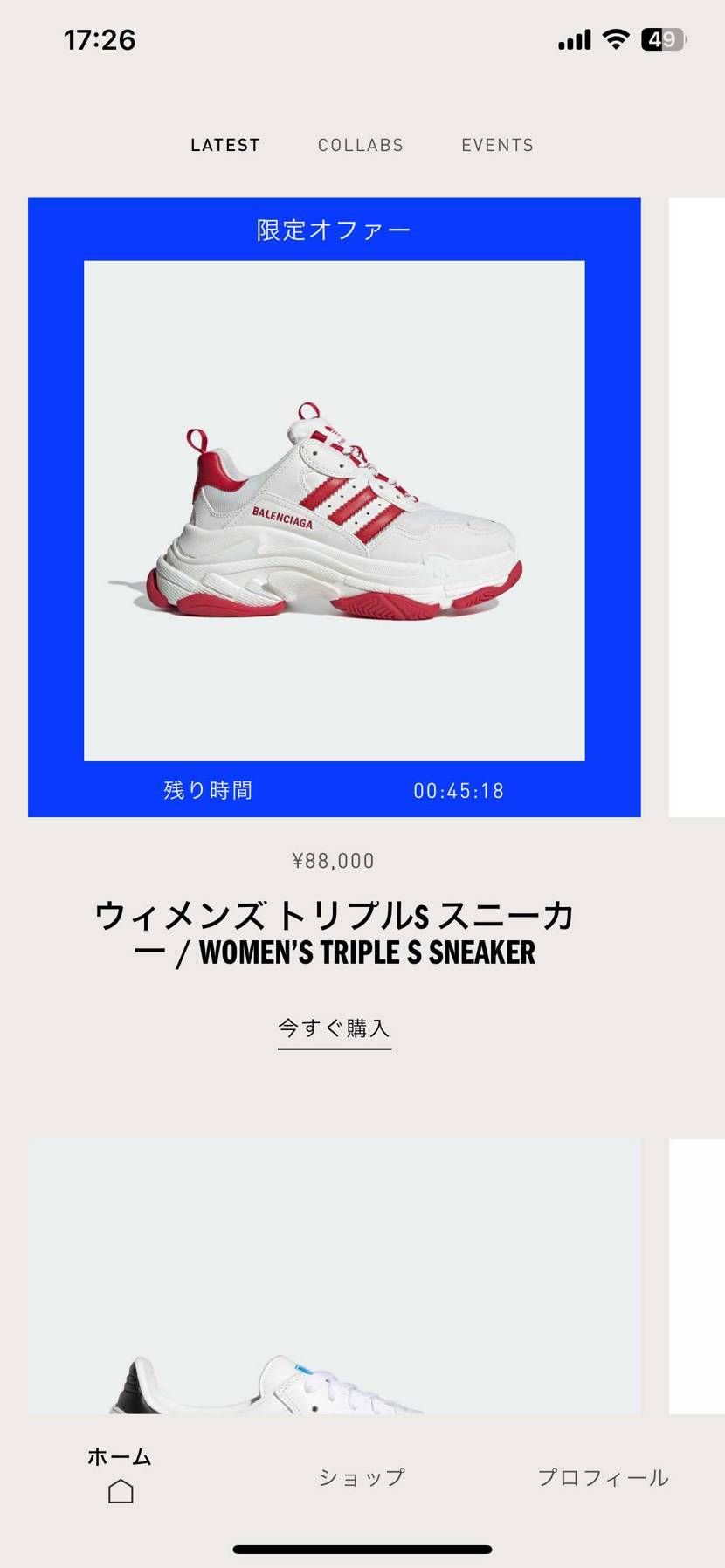Viewport: 725px width, 1568px height.
Task: Tap the countdown timer showing 00:45:18
Action: tap(458, 790)
